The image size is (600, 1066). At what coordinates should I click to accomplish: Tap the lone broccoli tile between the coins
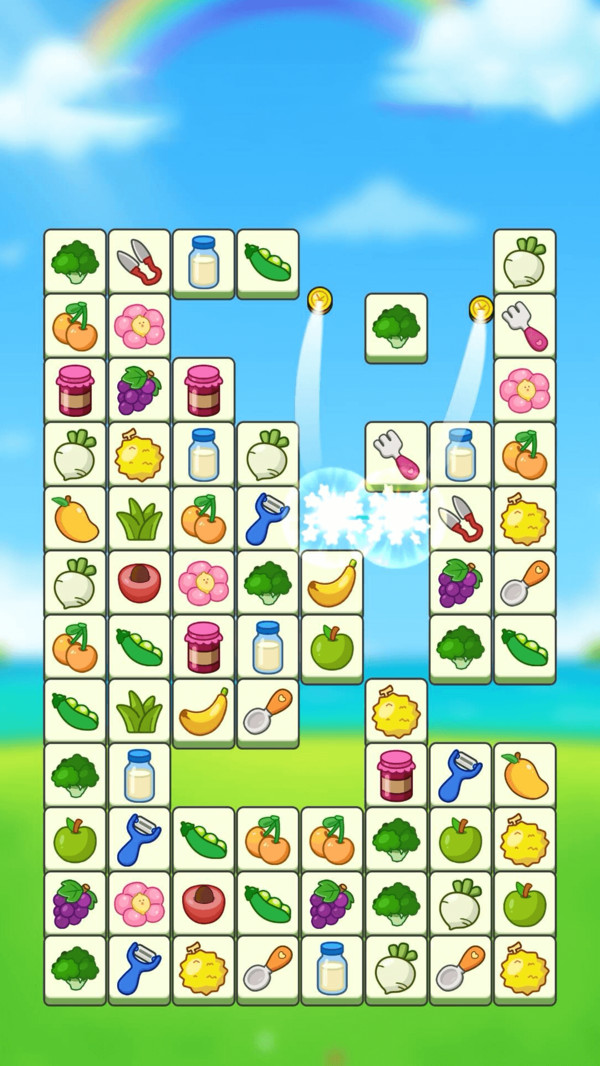click(x=396, y=325)
